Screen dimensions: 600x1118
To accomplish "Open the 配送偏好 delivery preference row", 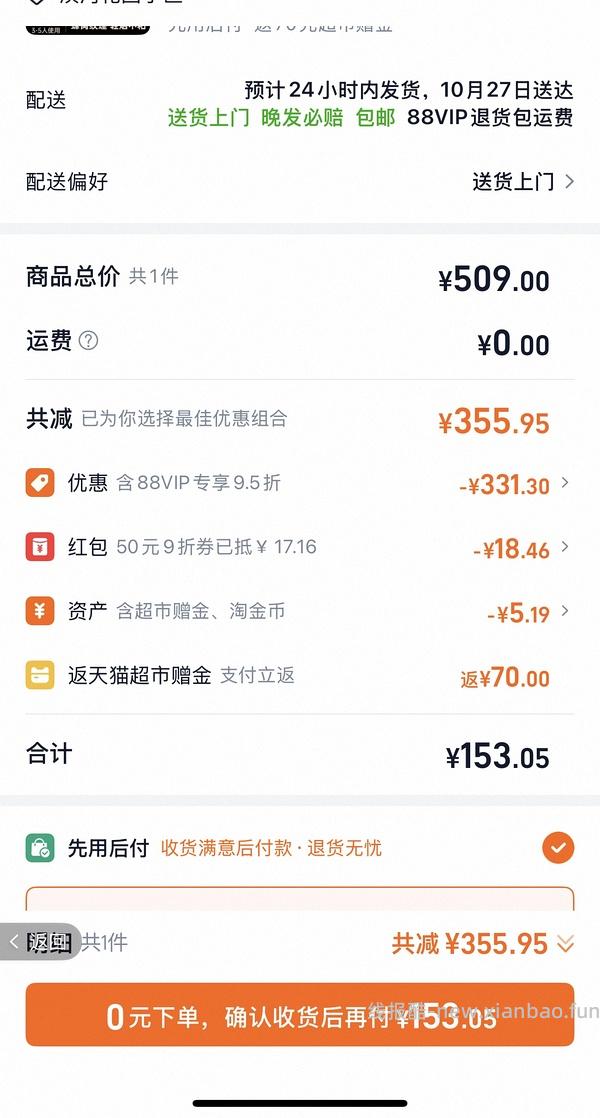I will tap(300, 182).
